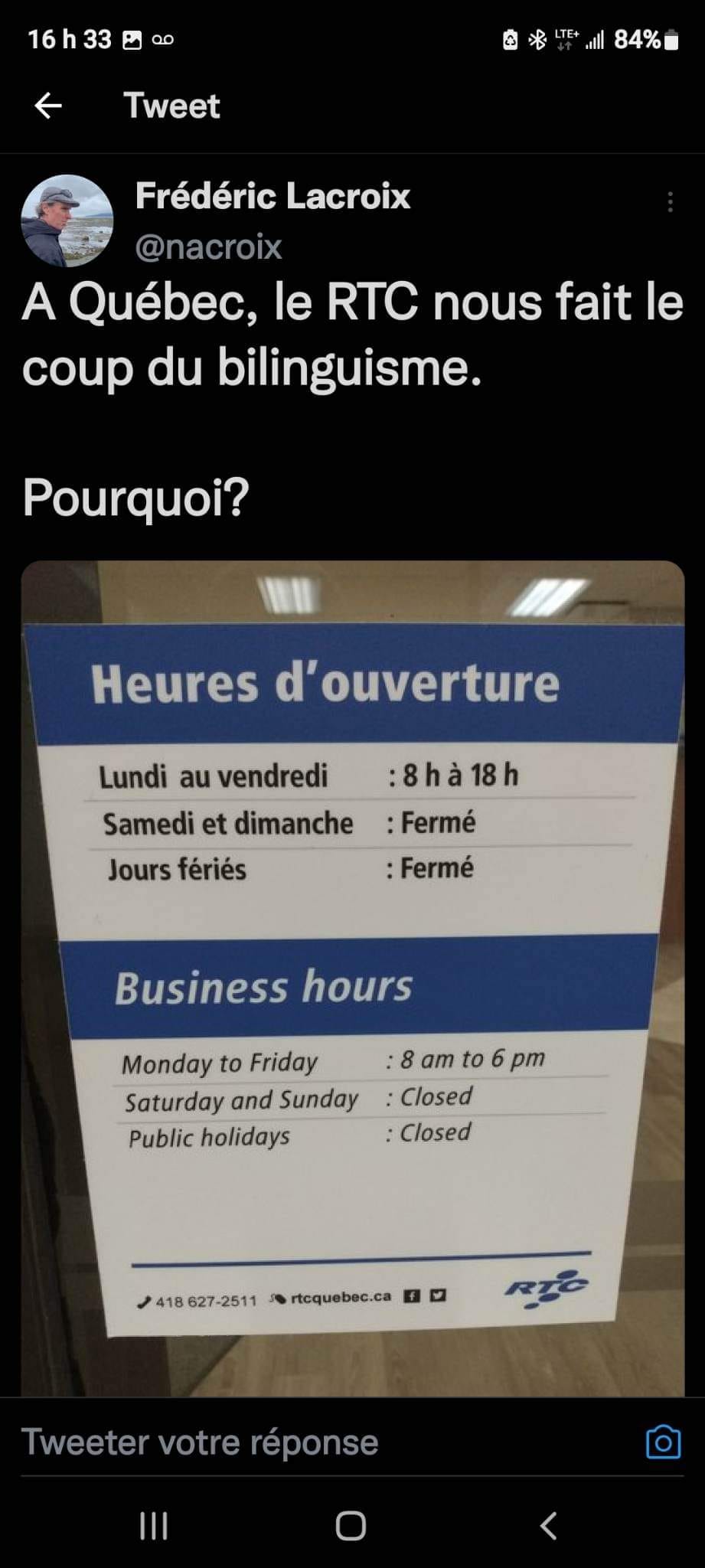Screen dimensions: 705x1568
Task: Go back using the top arrow
Action: tap(48, 106)
